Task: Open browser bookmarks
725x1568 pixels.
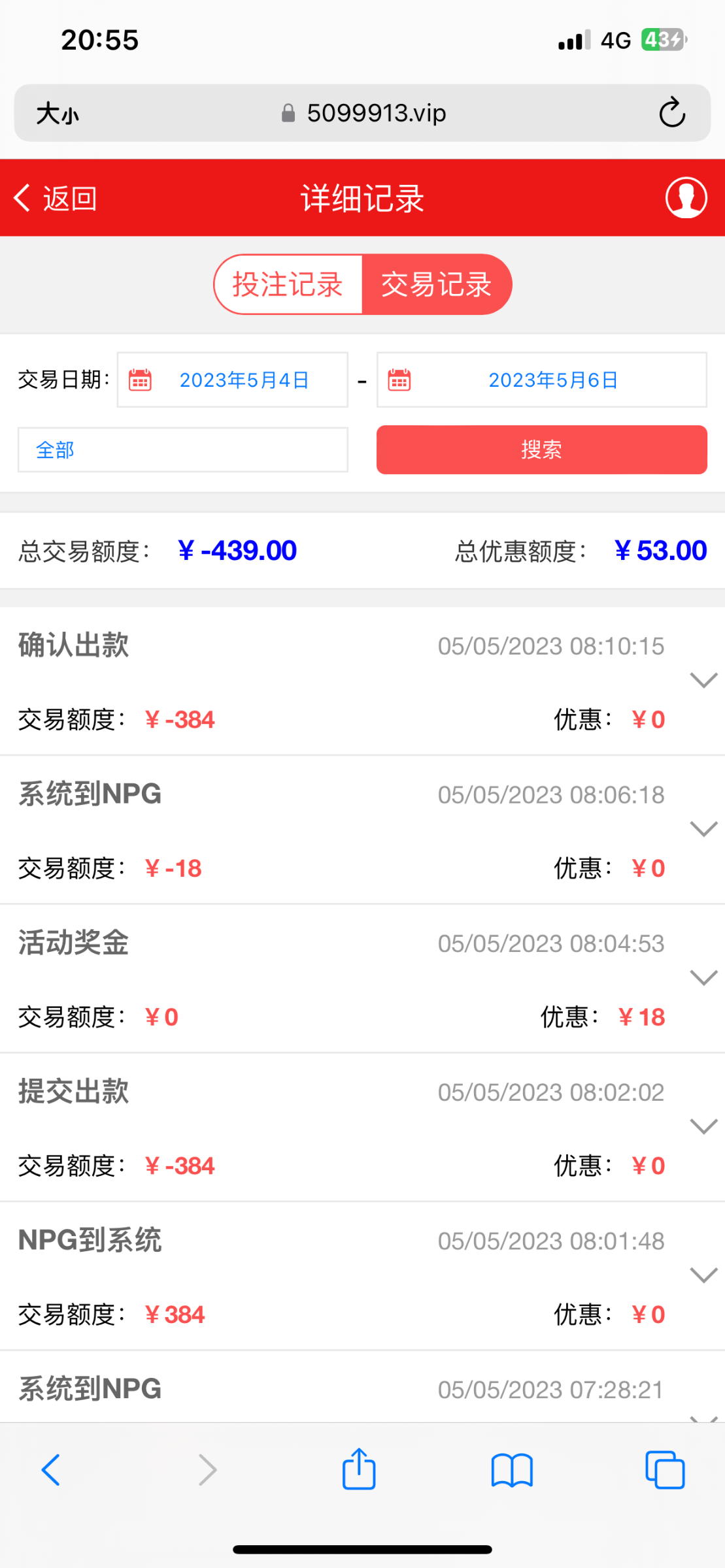Action: pos(512,1470)
